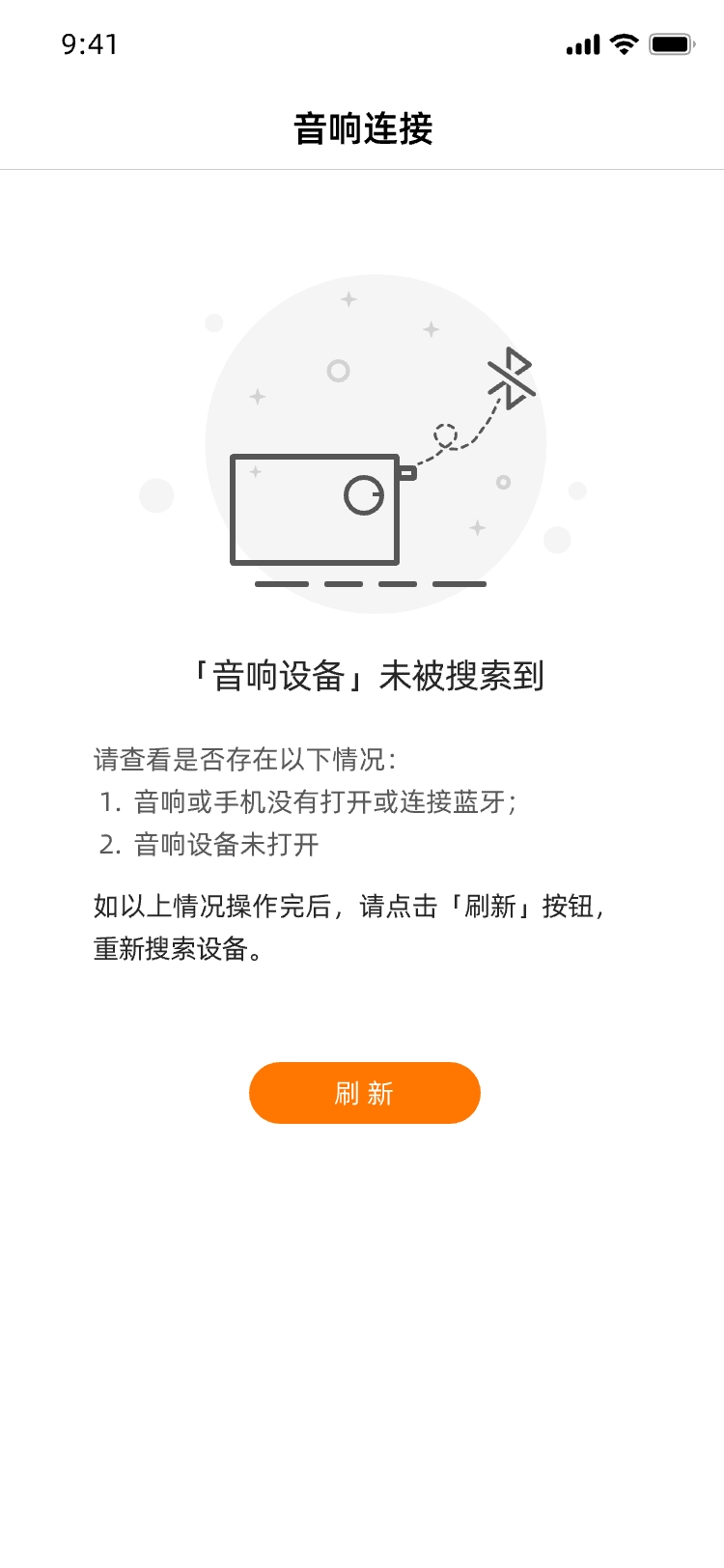
Task: Click the 「音响设备」未被搜索到 heading
Action: (367, 677)
